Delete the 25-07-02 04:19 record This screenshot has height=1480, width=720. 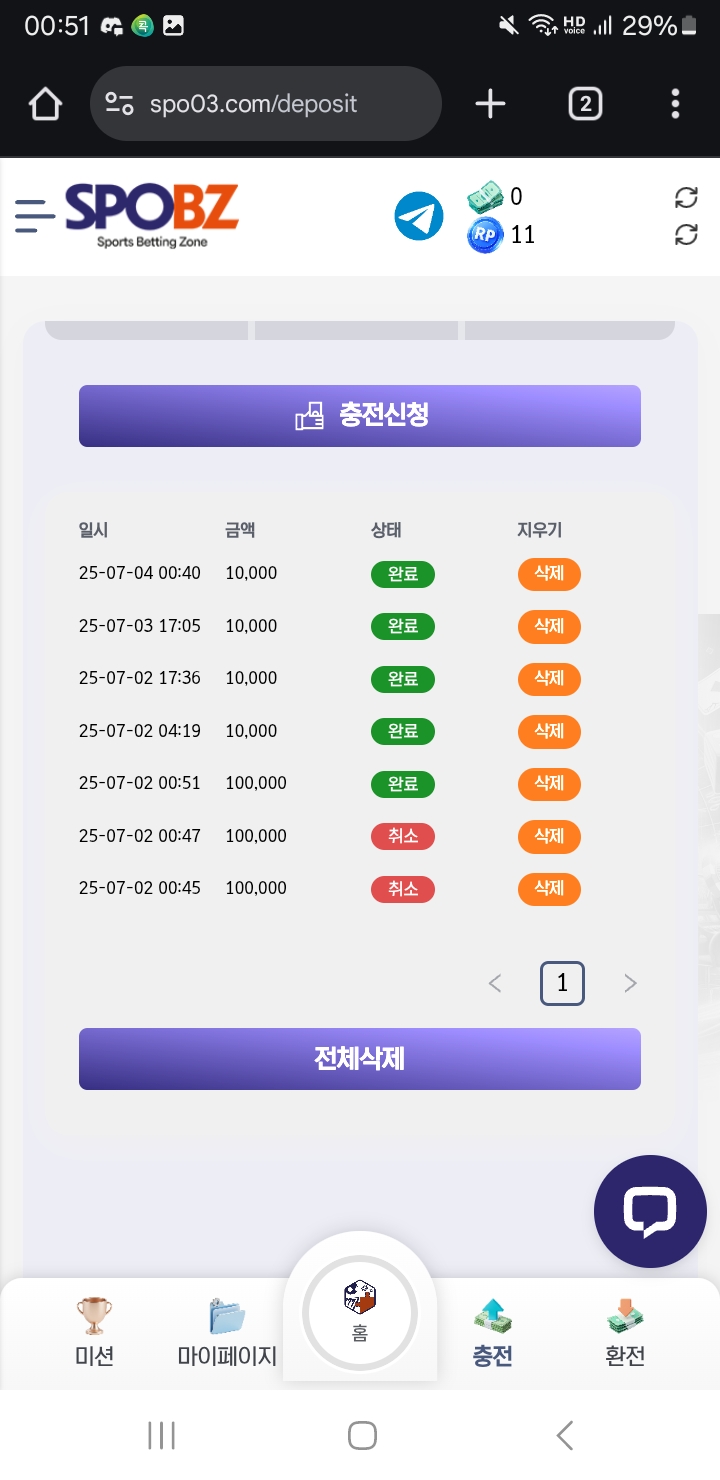pos(549,732)
